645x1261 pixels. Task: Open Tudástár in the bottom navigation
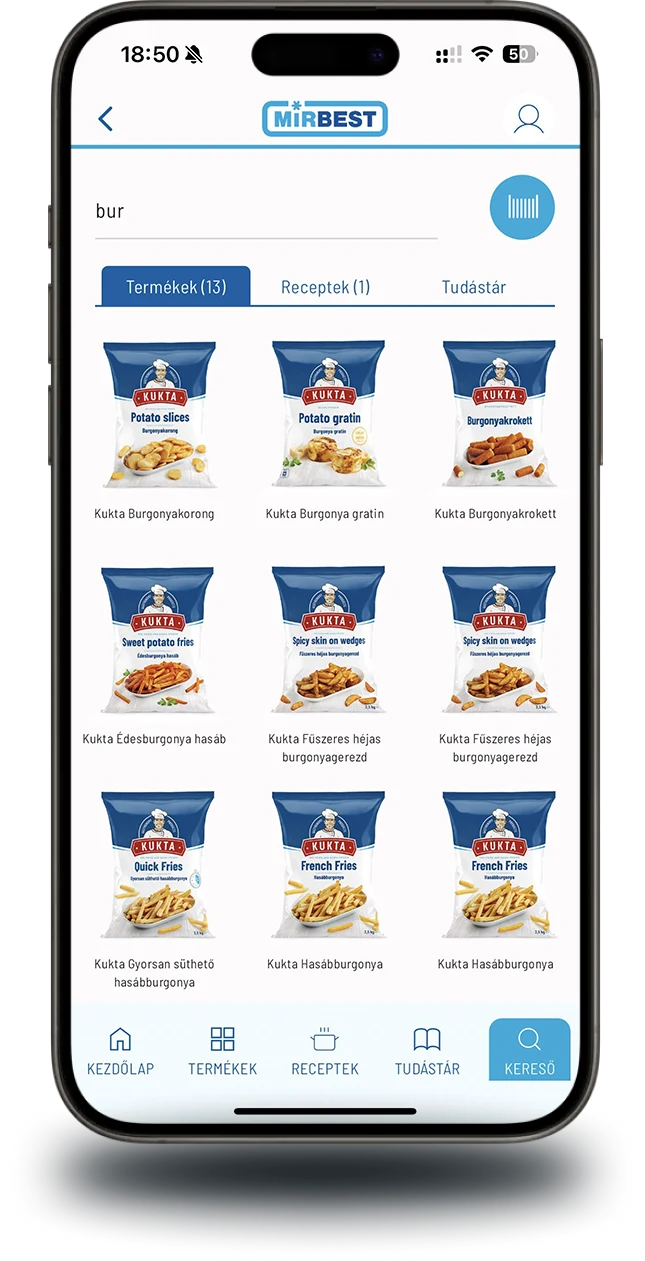click(427, 1051)
